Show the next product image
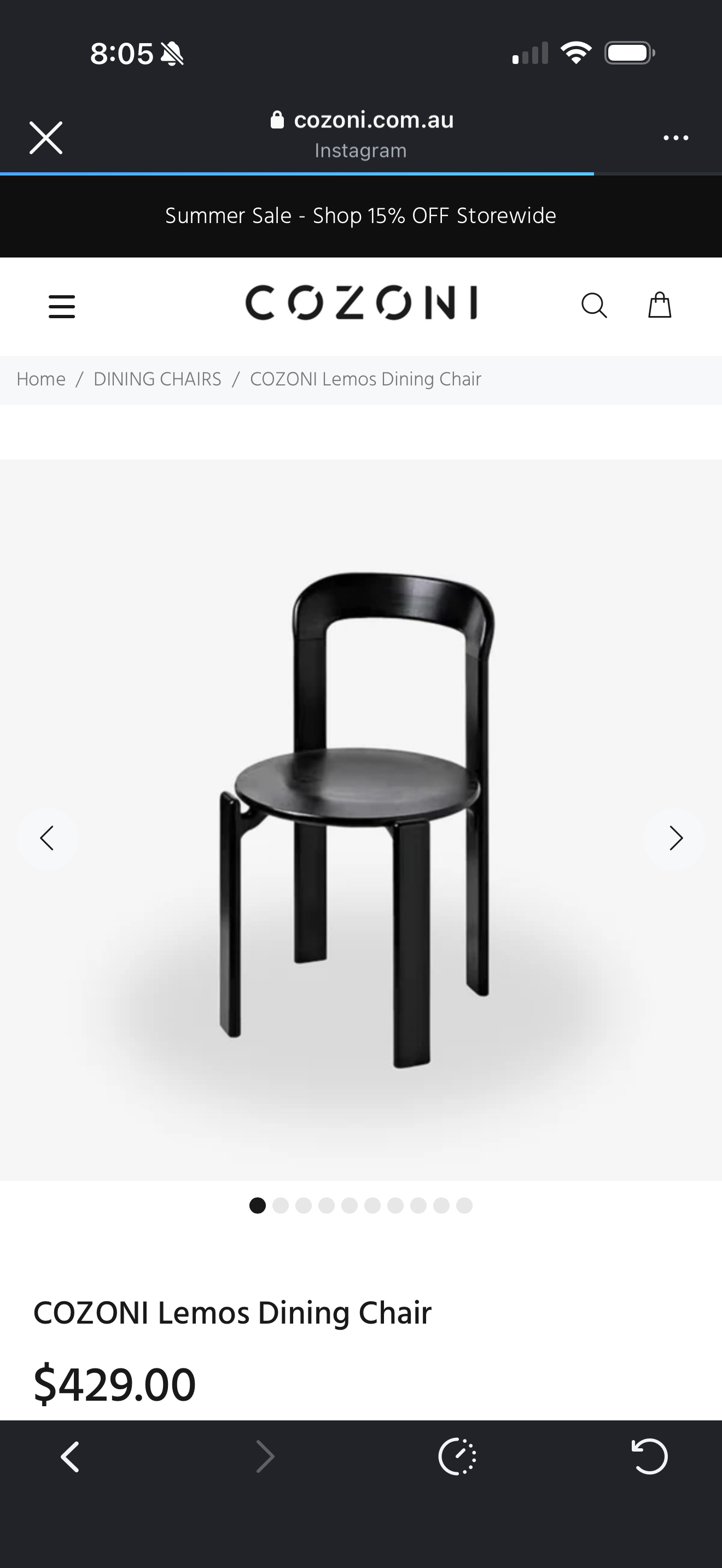 click(x=674, y=838)
